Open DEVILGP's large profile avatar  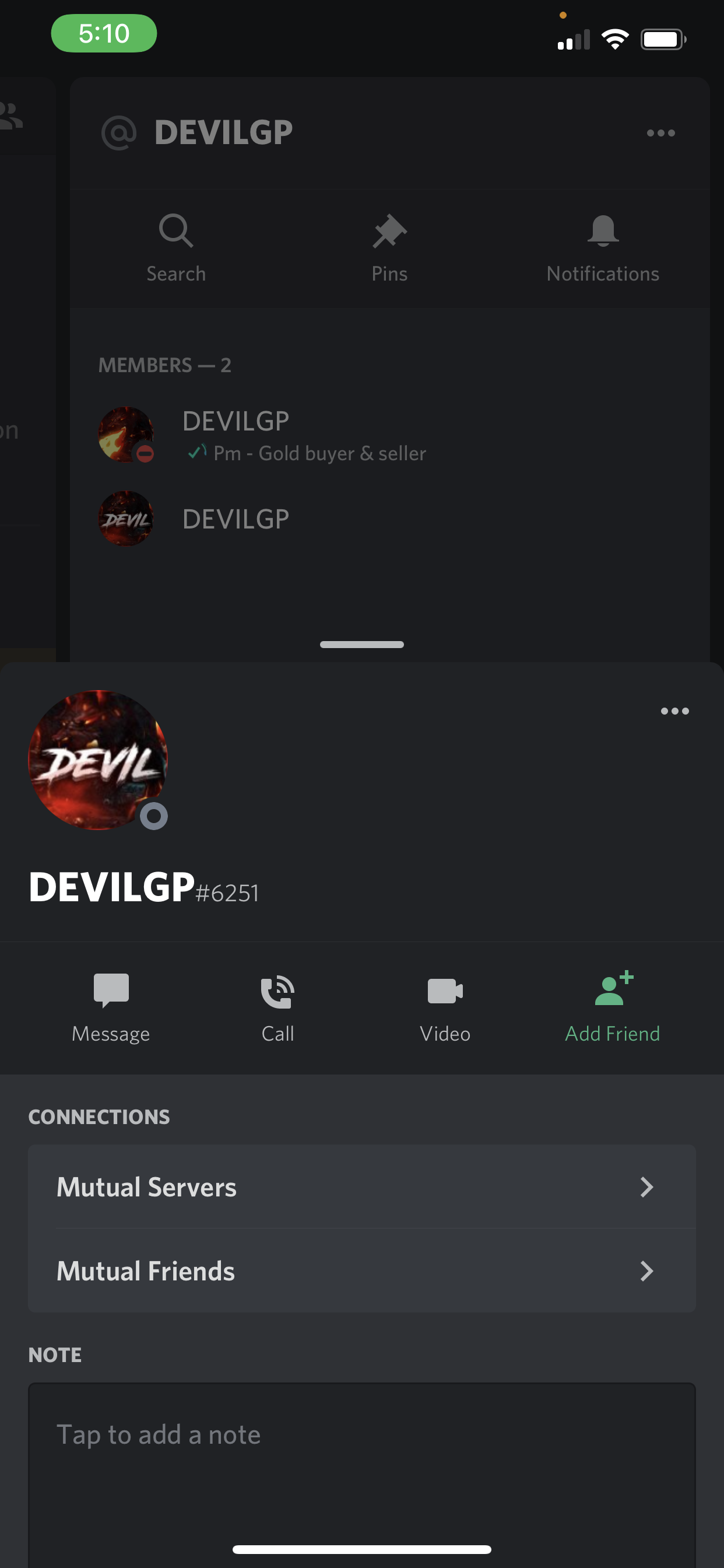point(98,759)
